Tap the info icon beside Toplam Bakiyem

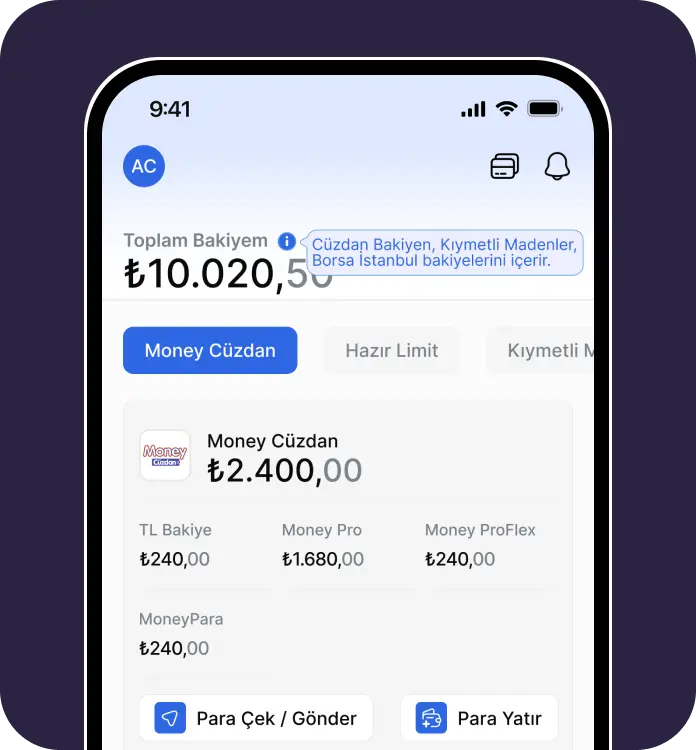(287, 241)
